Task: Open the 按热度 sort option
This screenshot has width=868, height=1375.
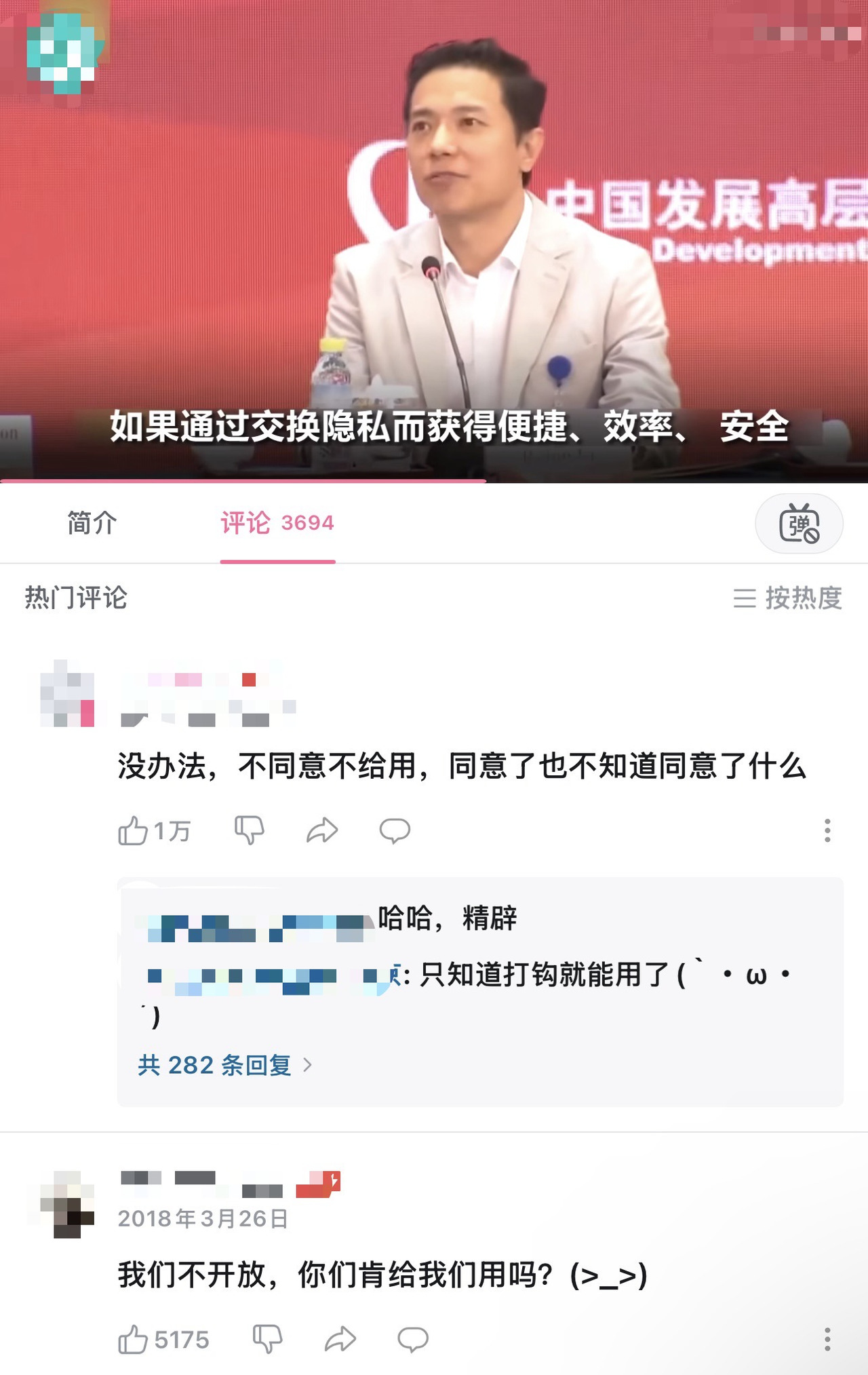Action: point(787,598)
